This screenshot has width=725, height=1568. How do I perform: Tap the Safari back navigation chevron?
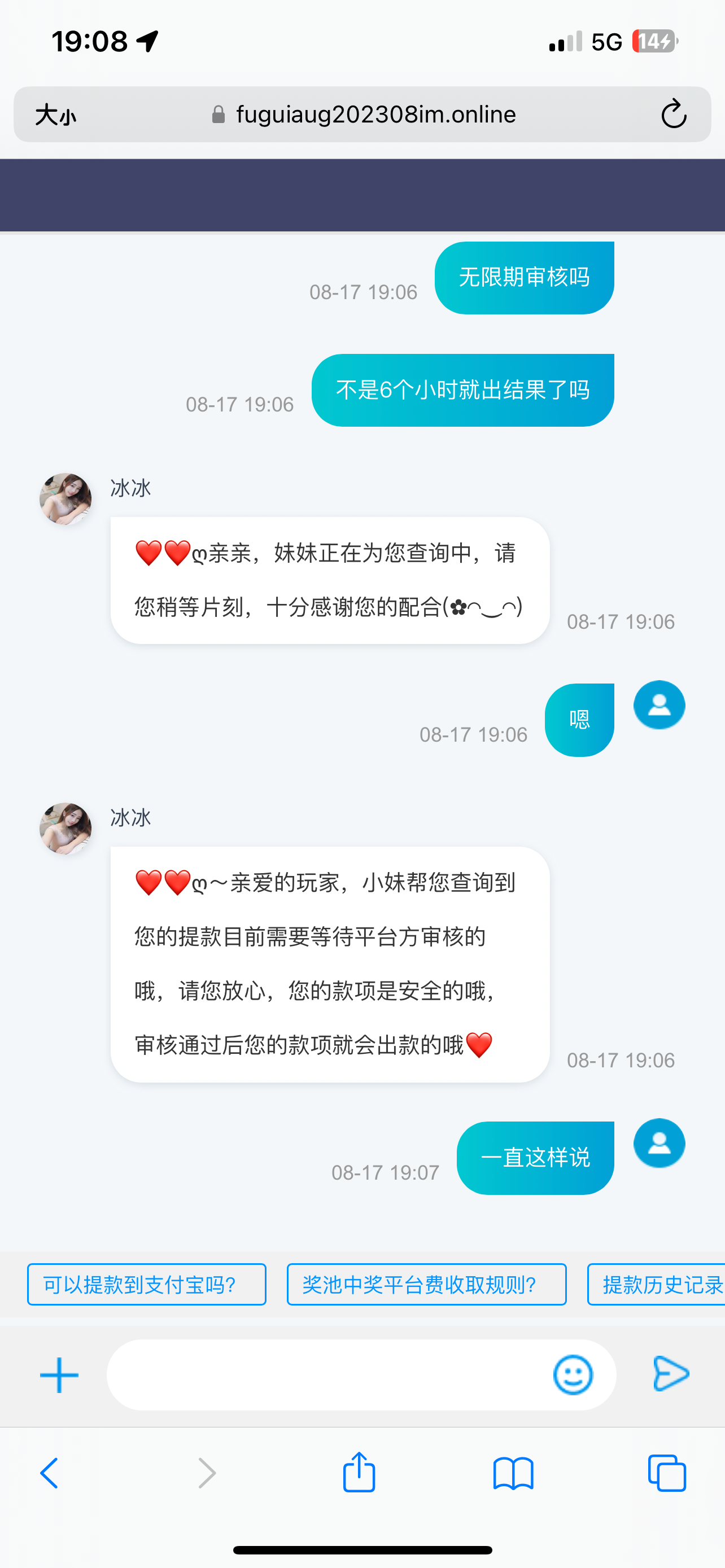point(49,1474)
